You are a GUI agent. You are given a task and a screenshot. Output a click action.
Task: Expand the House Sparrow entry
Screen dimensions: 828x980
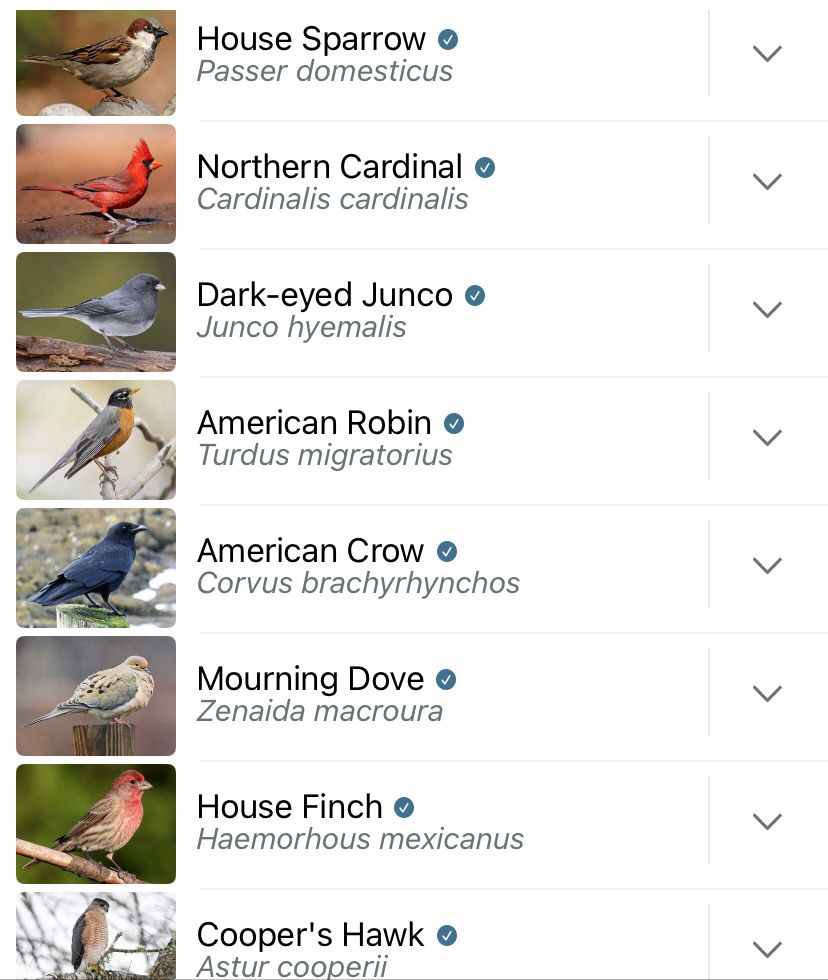tap(767, 53)
